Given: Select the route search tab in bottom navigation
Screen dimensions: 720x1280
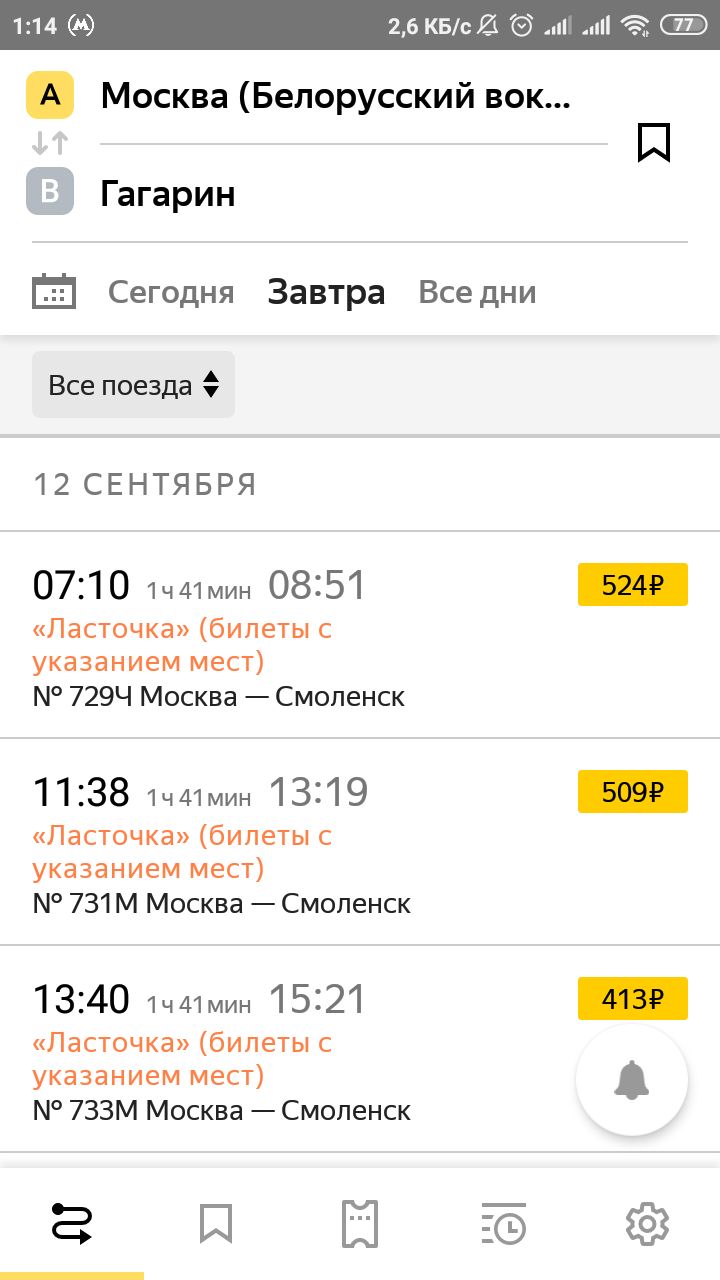Looking at the screenshot, I should 72,1224.
